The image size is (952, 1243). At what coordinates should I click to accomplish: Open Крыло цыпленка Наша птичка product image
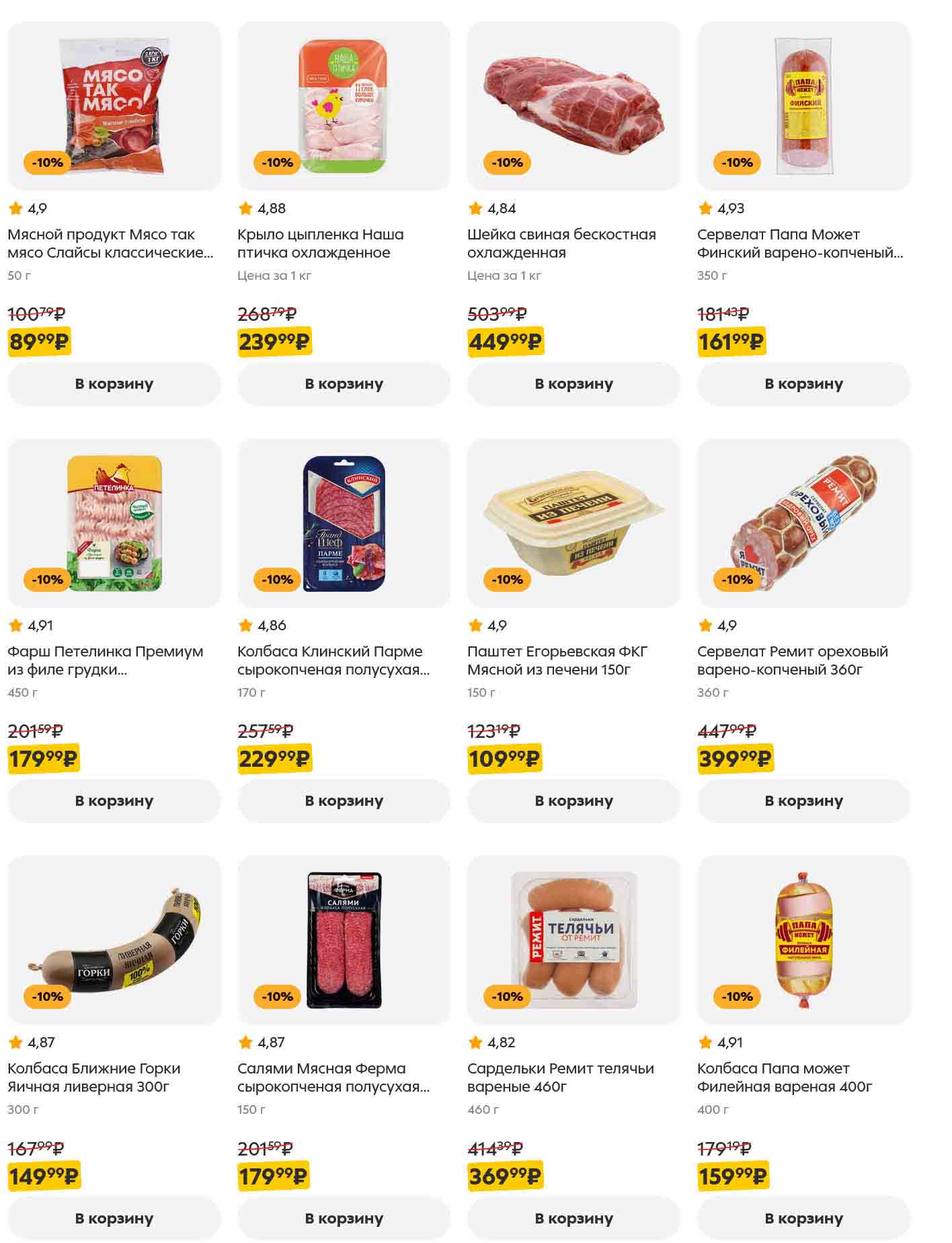point(344,106)
